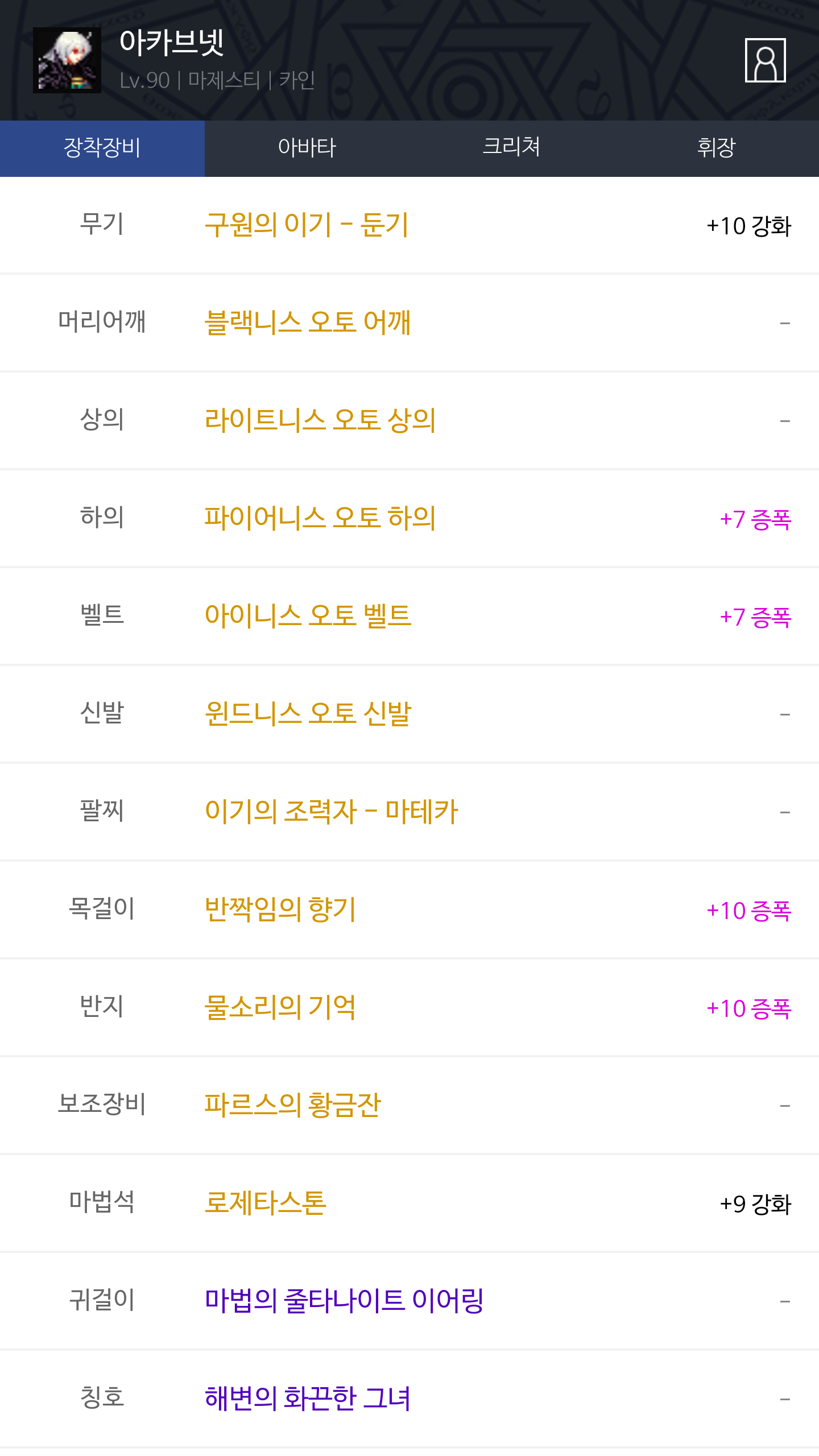819x1456 pixels.
Task: View 라이트니스 오토 상의 details
Action: click(320, 420)
